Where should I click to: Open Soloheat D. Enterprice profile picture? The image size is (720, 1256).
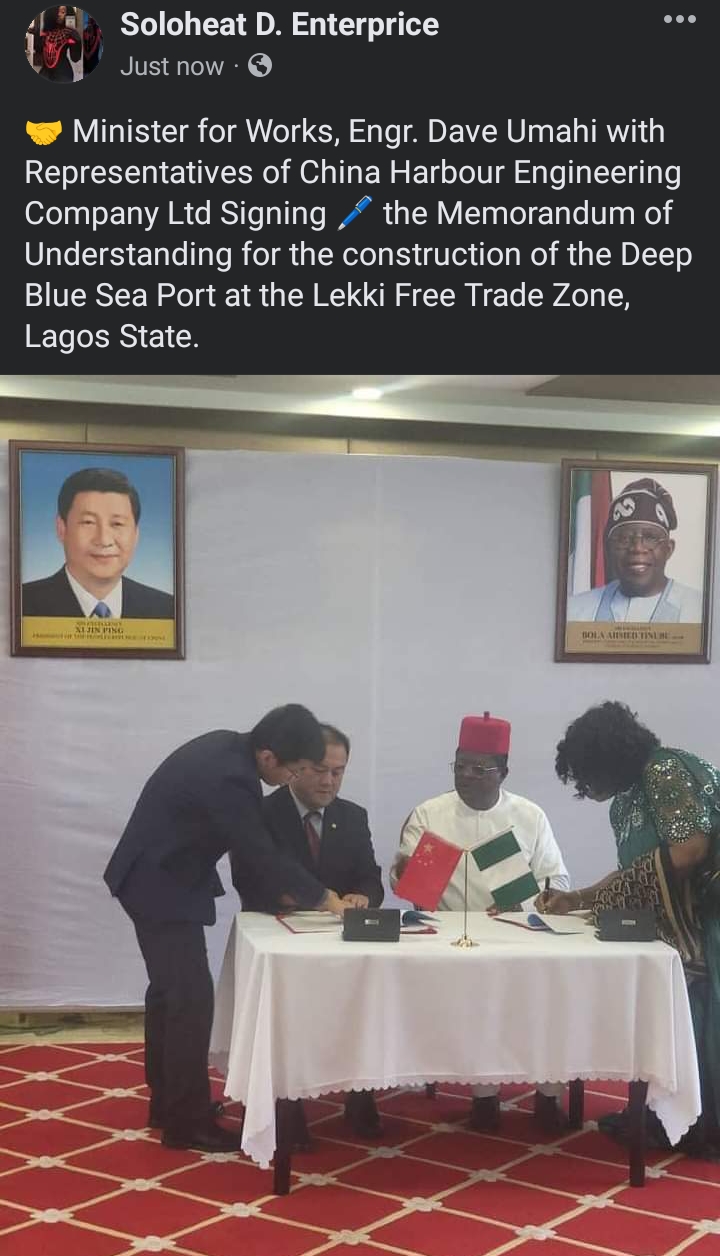(64, 44)
